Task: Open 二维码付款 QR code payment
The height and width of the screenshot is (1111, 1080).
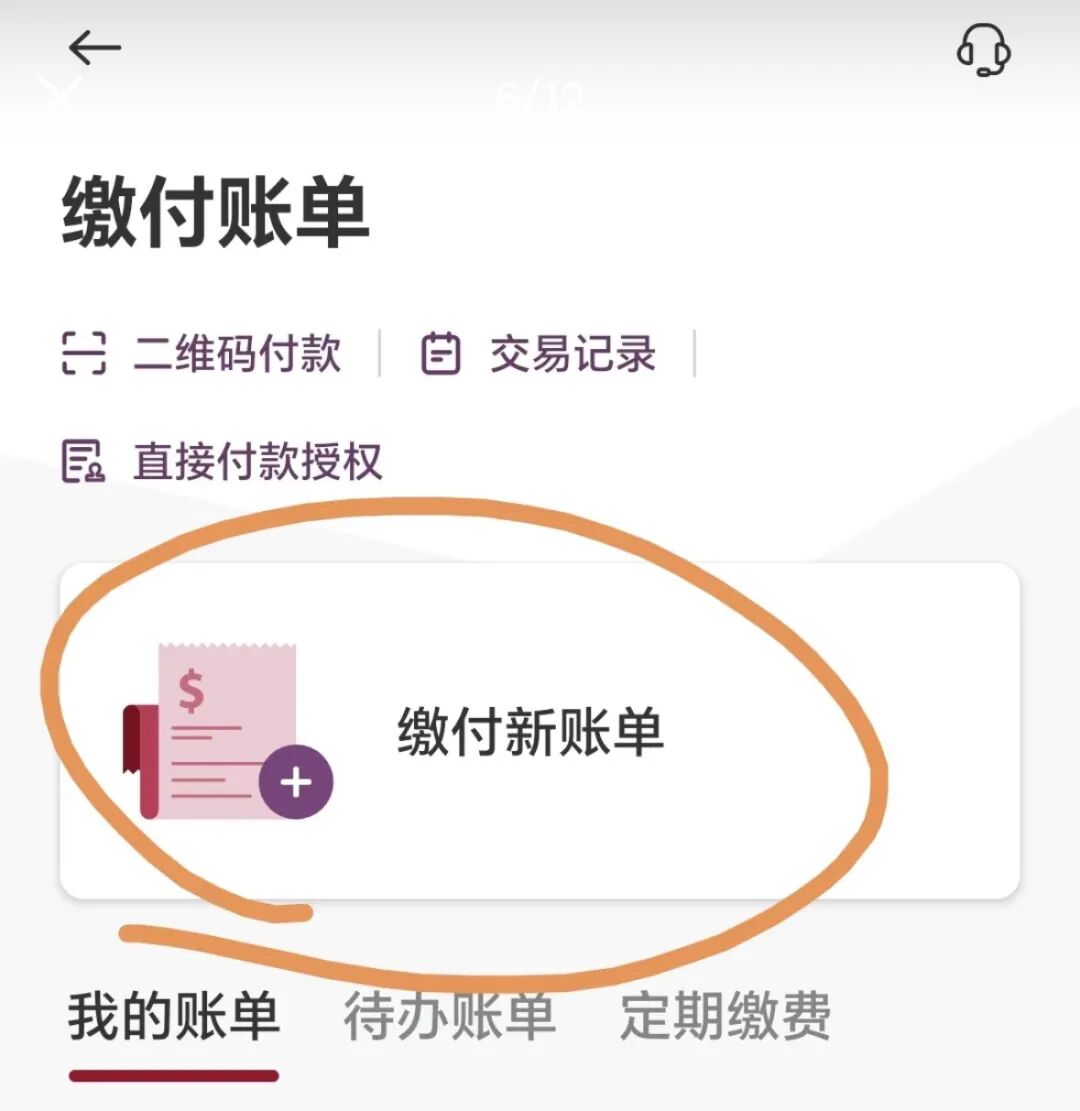Action: [x=203, y=354]
